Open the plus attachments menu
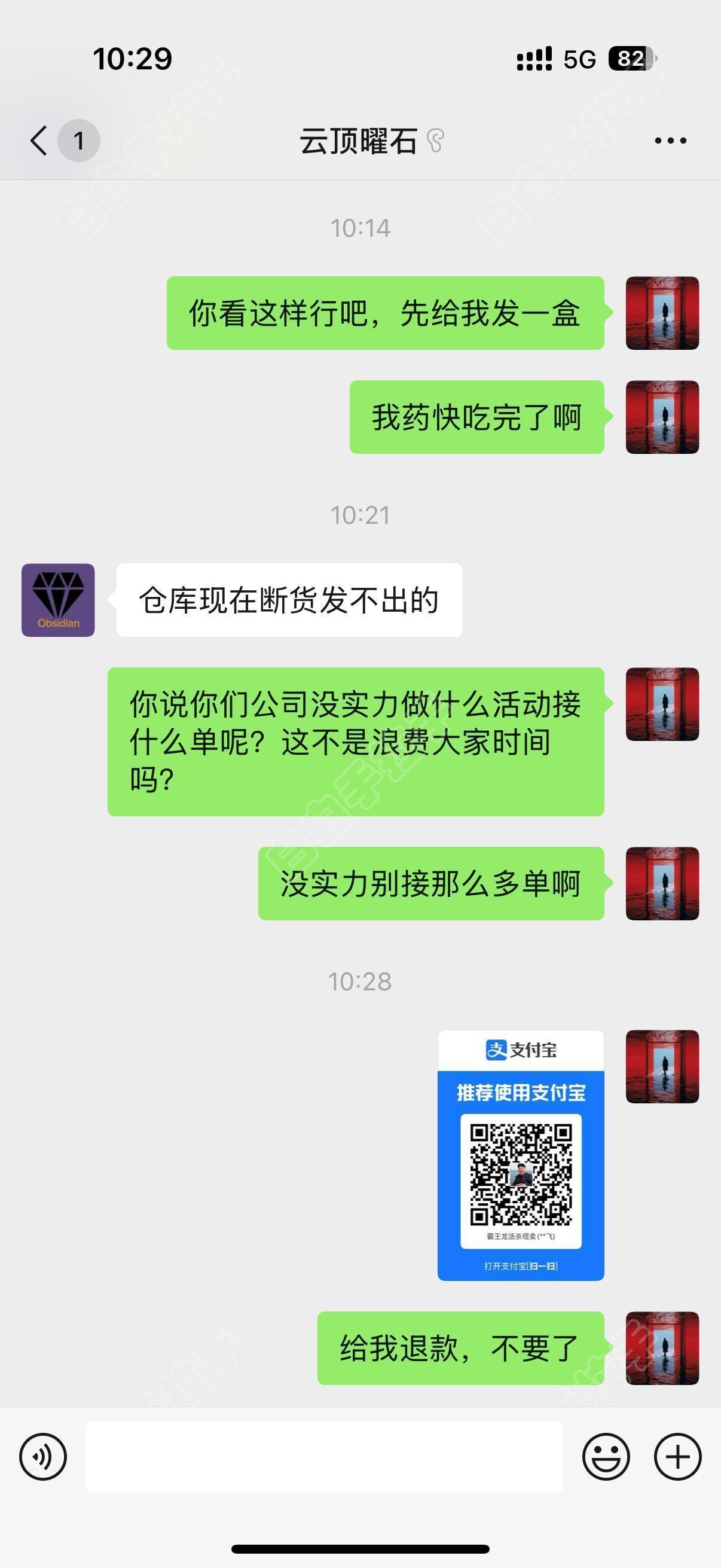 pos(677,1457)
